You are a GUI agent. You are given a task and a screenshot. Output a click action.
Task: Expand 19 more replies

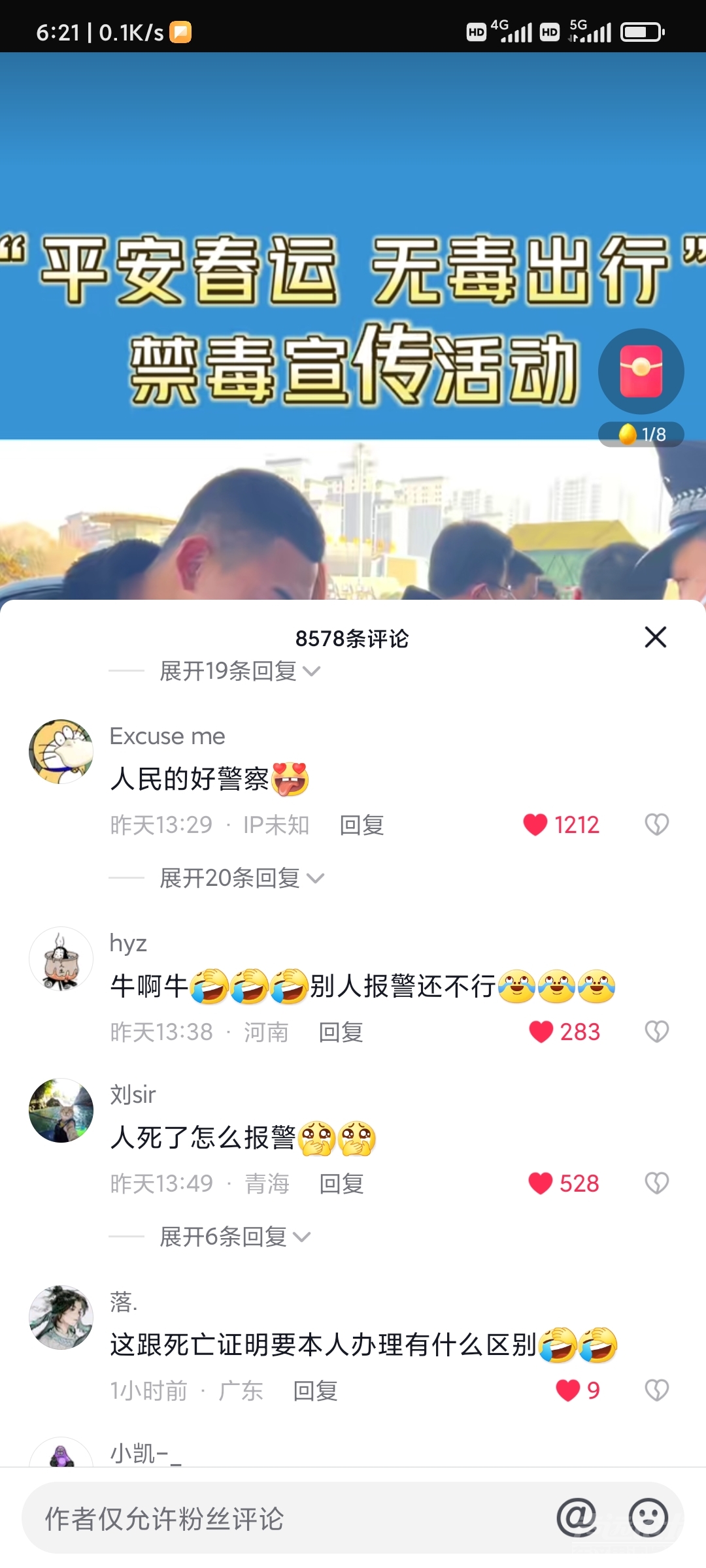tap(240, 671)
